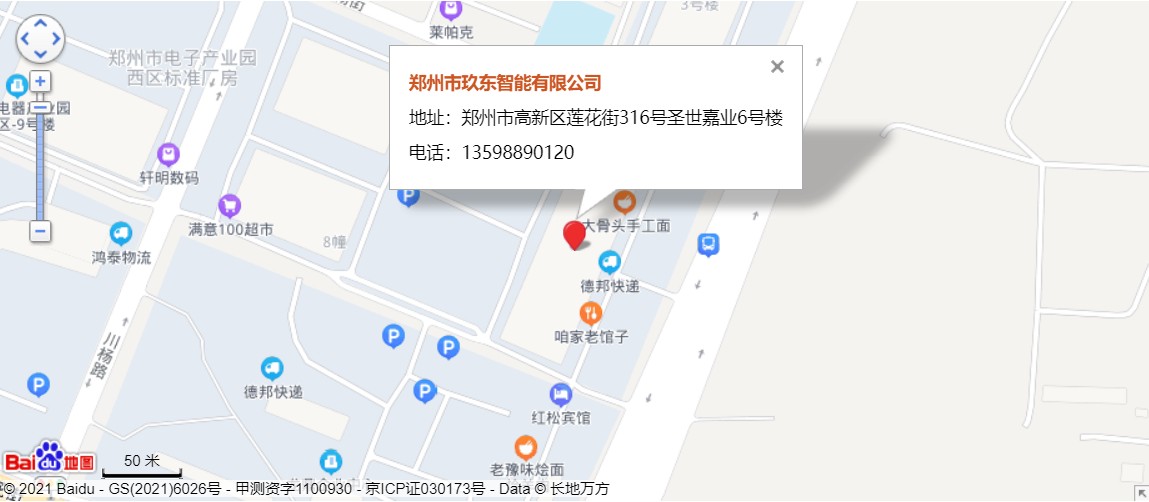Open the 莱帕克 marker
Viewport: 1149px width, 502px height.
tap(451, 10)
